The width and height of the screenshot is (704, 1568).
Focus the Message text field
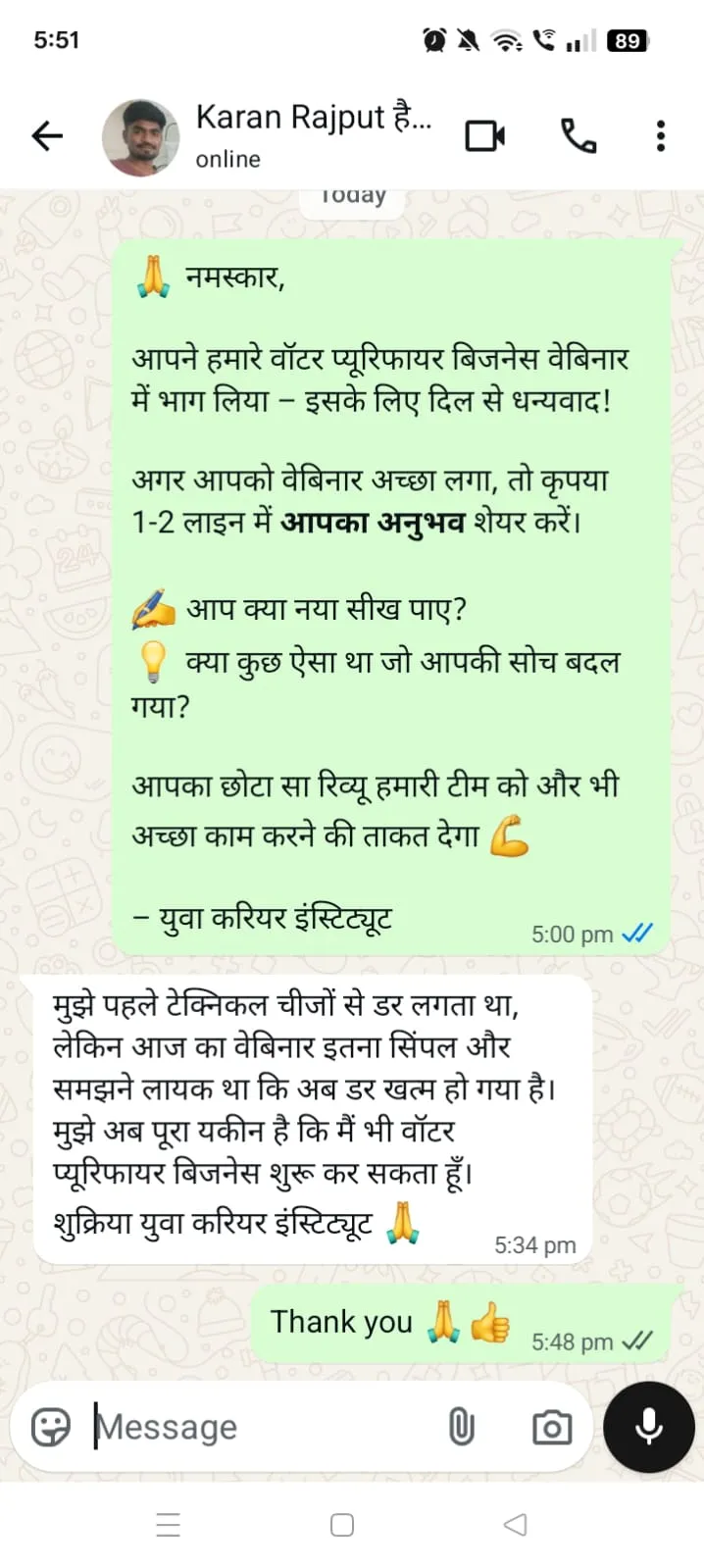[255, 1427]
